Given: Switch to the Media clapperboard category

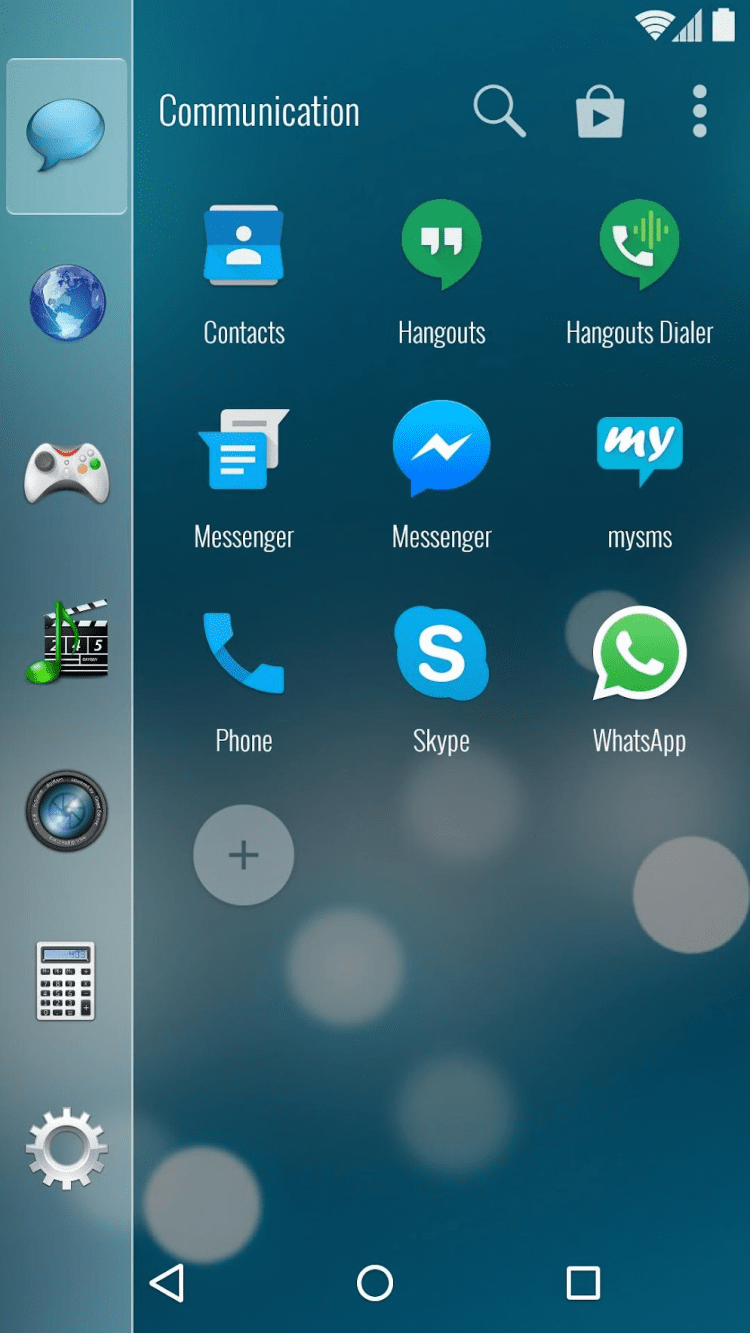Looking at the screenshot, I should [x=67, y=641].
